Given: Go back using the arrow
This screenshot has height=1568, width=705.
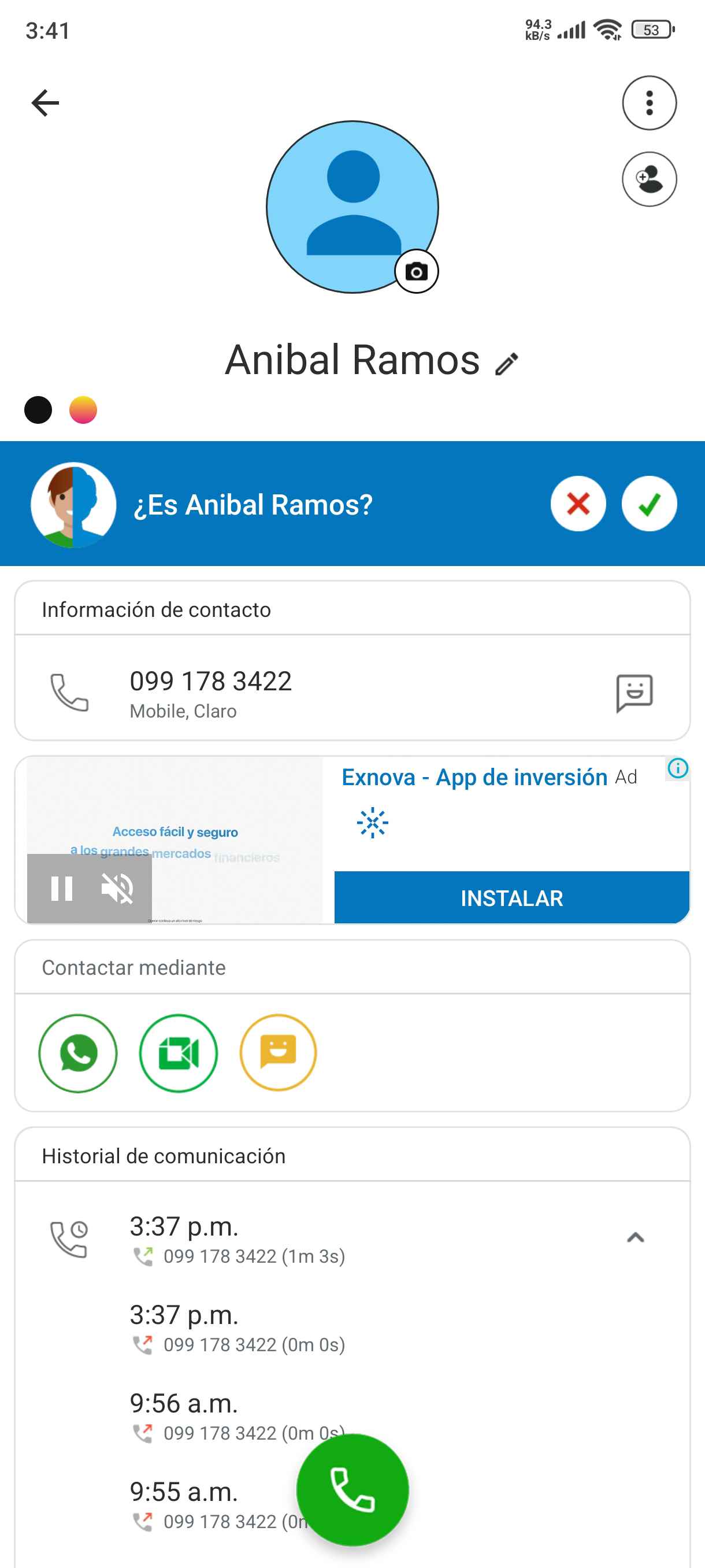Looking at the screenshot, I should pos(45,103).
